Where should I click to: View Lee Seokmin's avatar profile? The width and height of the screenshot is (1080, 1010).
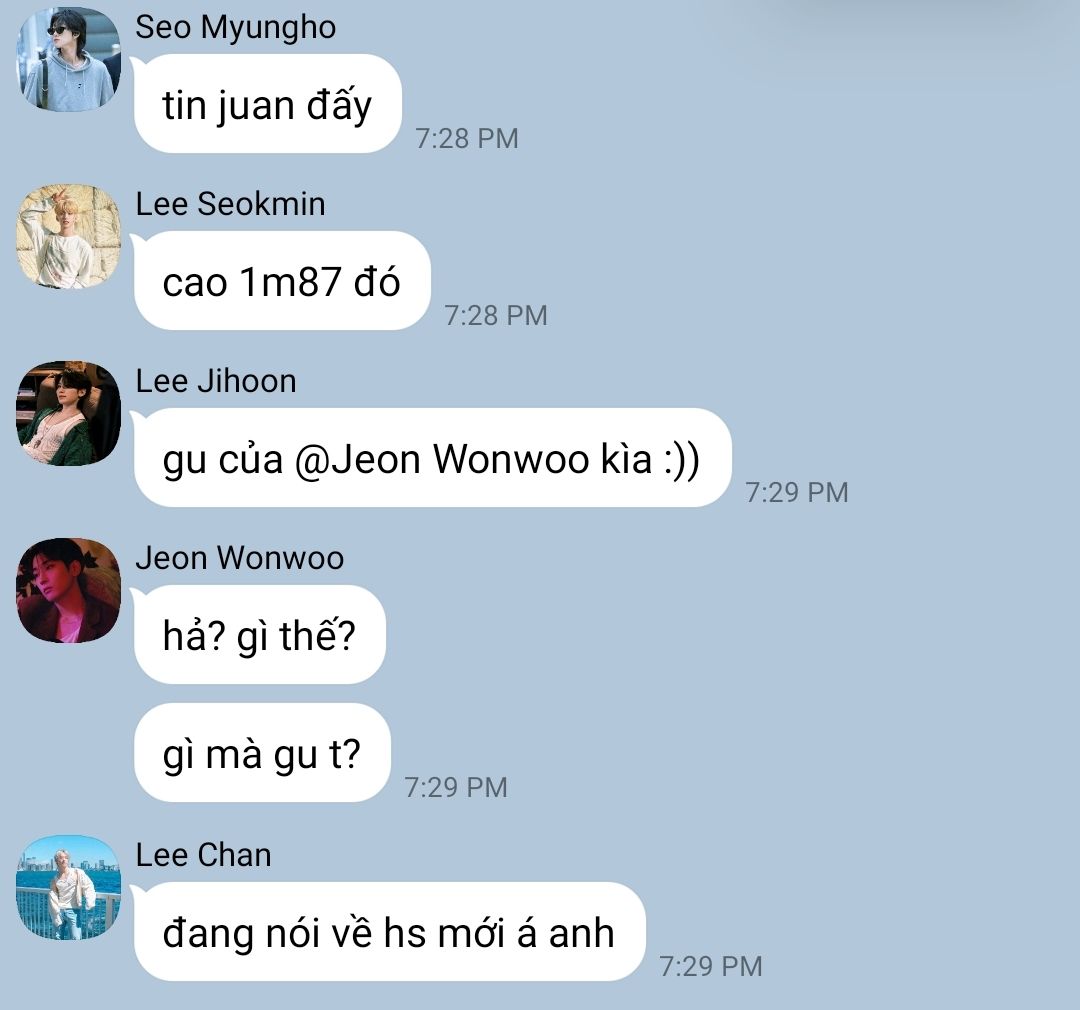[x=68, y=236]
